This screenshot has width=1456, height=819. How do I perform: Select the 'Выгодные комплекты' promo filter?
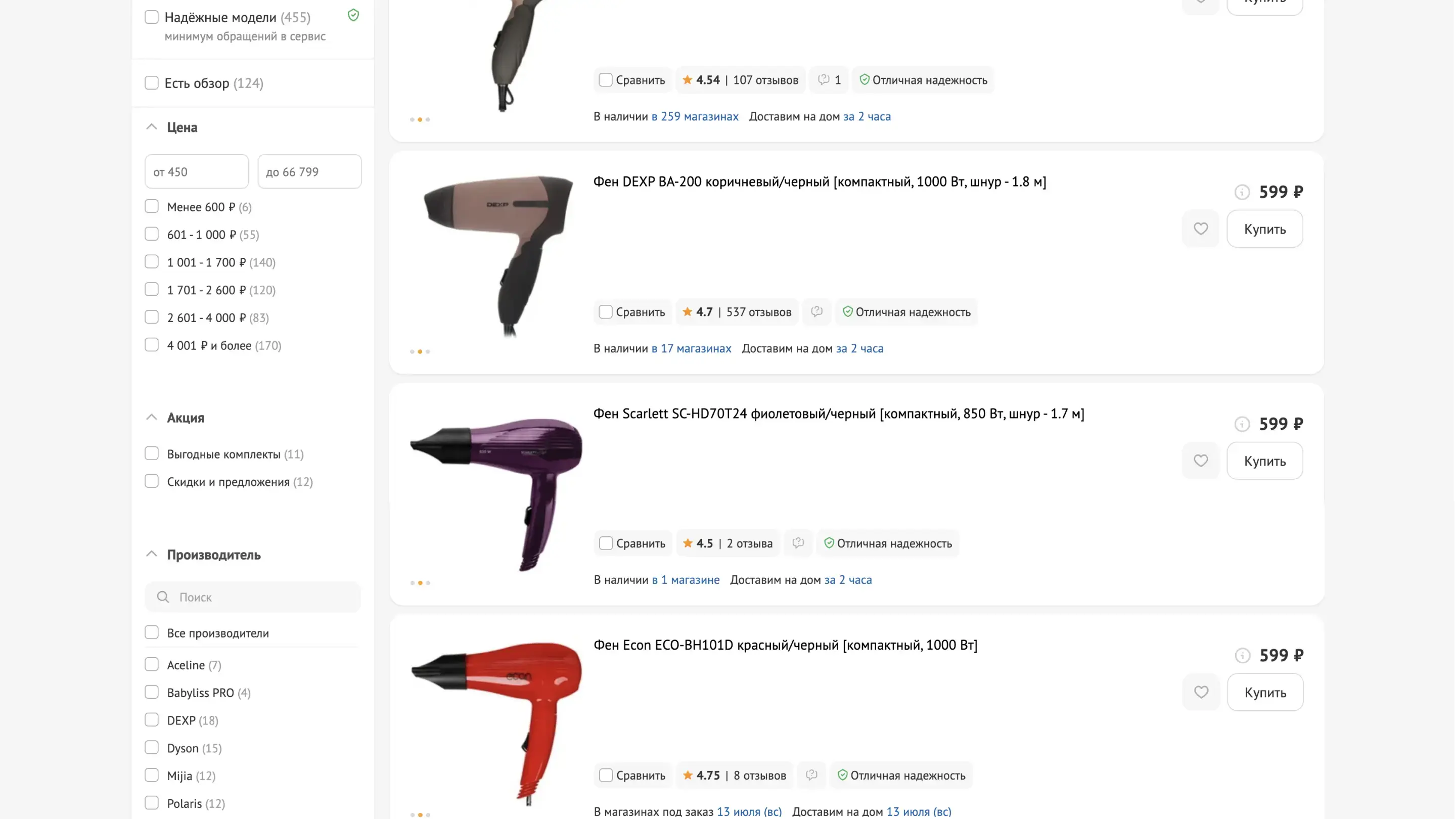[x=152, y=453]
